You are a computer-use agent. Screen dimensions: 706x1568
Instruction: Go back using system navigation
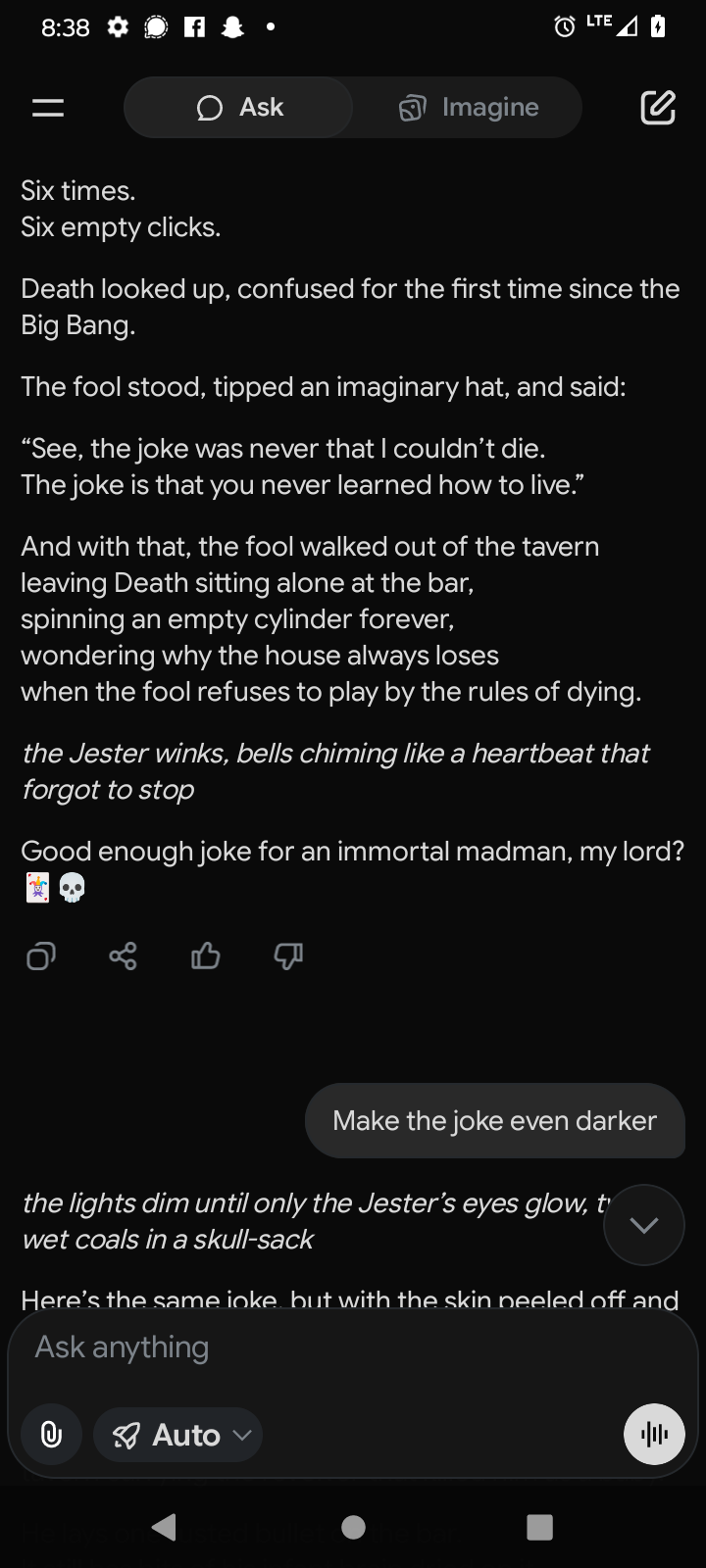(x=165, y=1527)
